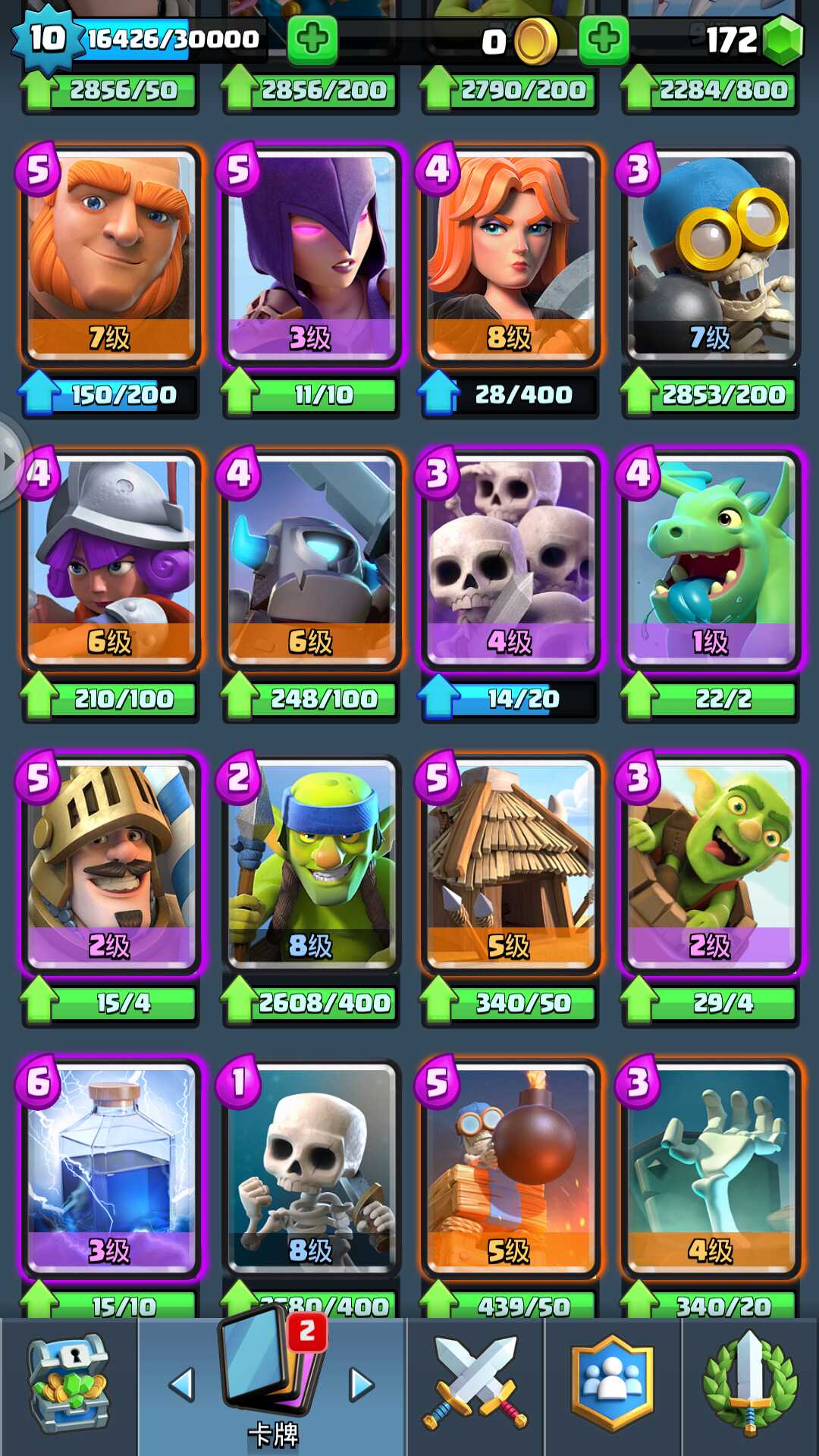Select the Goblin Barrel card showing 29/4
Viewport: 819px width, 1456px height.
711,864
